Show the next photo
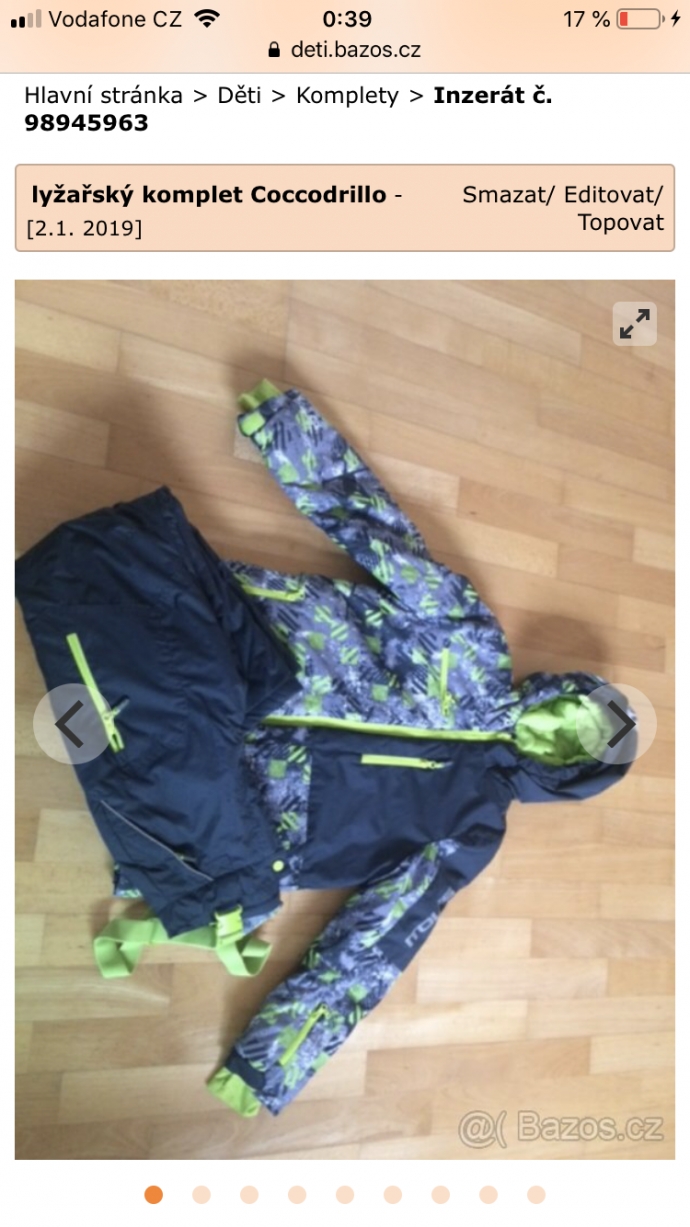 click(x=621, y=725)
